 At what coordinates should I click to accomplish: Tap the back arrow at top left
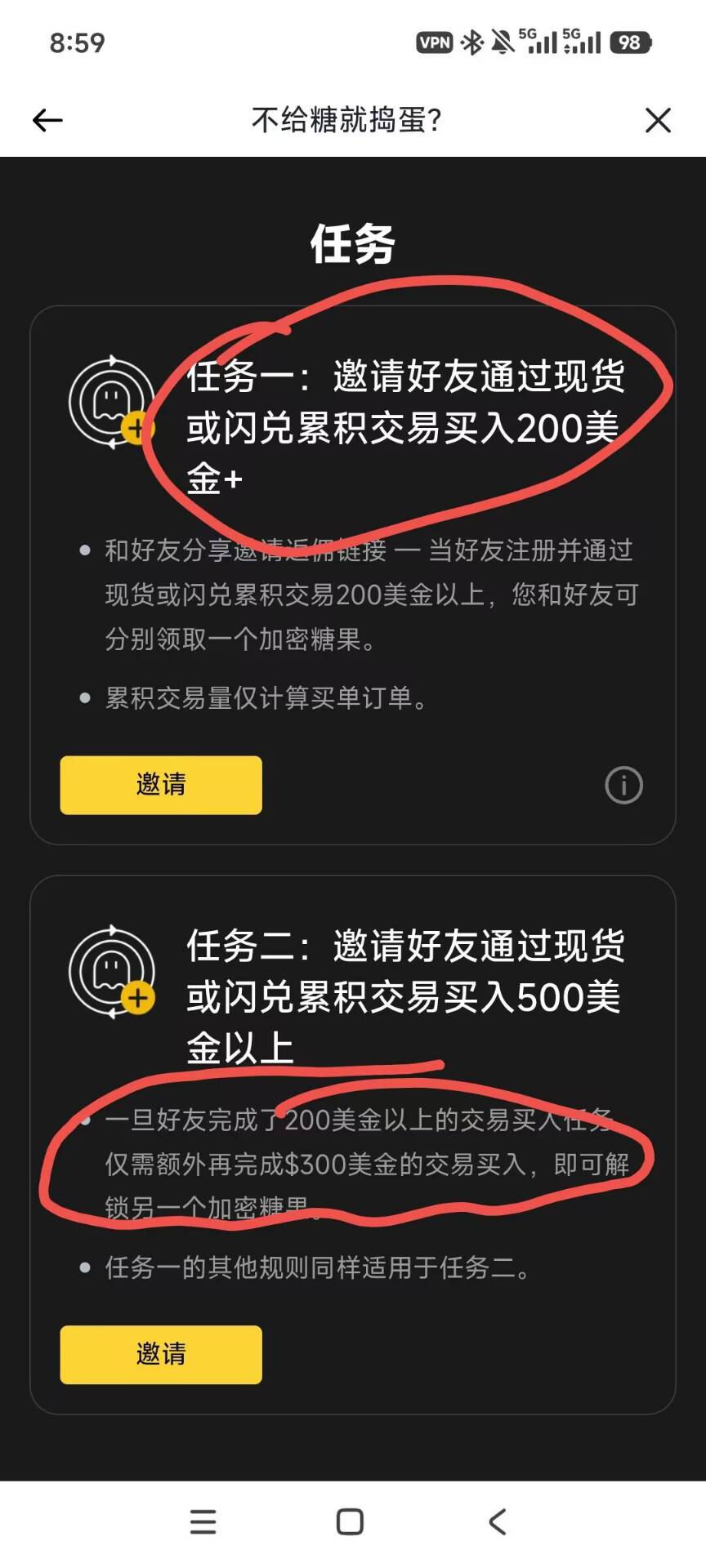[x=47, y=119]
